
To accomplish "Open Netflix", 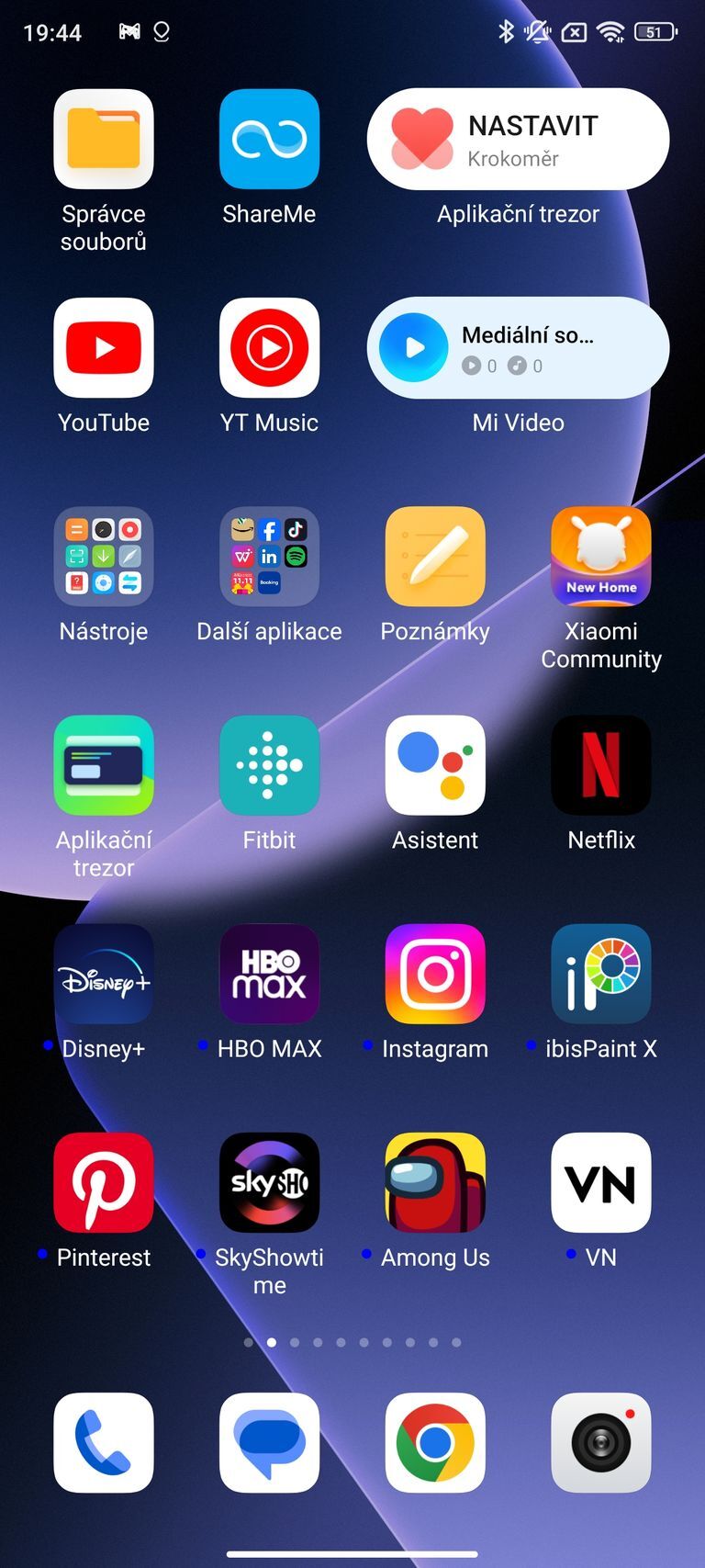I will pyautogui.click(x=600, y=765).
